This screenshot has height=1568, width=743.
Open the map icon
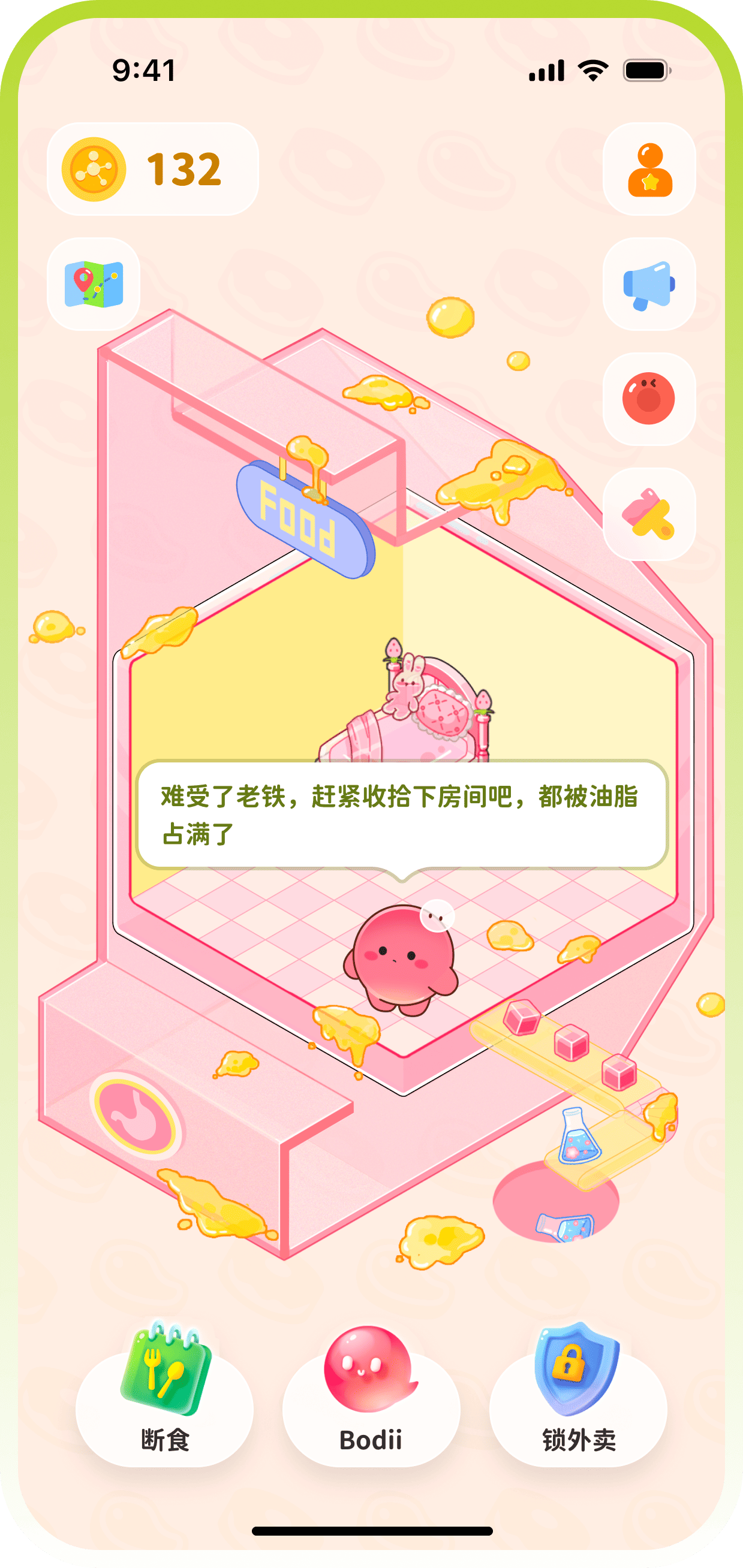[94, 284]
